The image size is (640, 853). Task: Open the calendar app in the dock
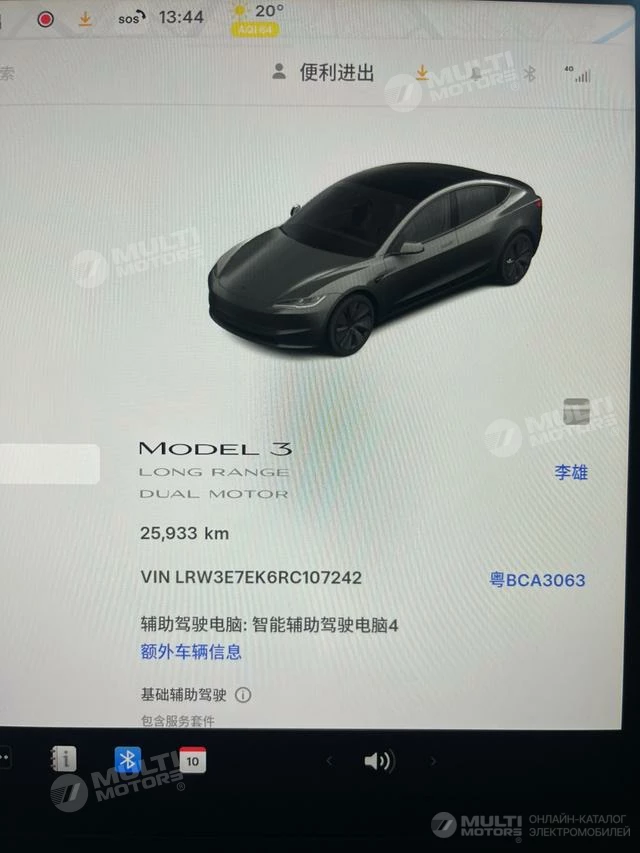(x=192, y=760)
